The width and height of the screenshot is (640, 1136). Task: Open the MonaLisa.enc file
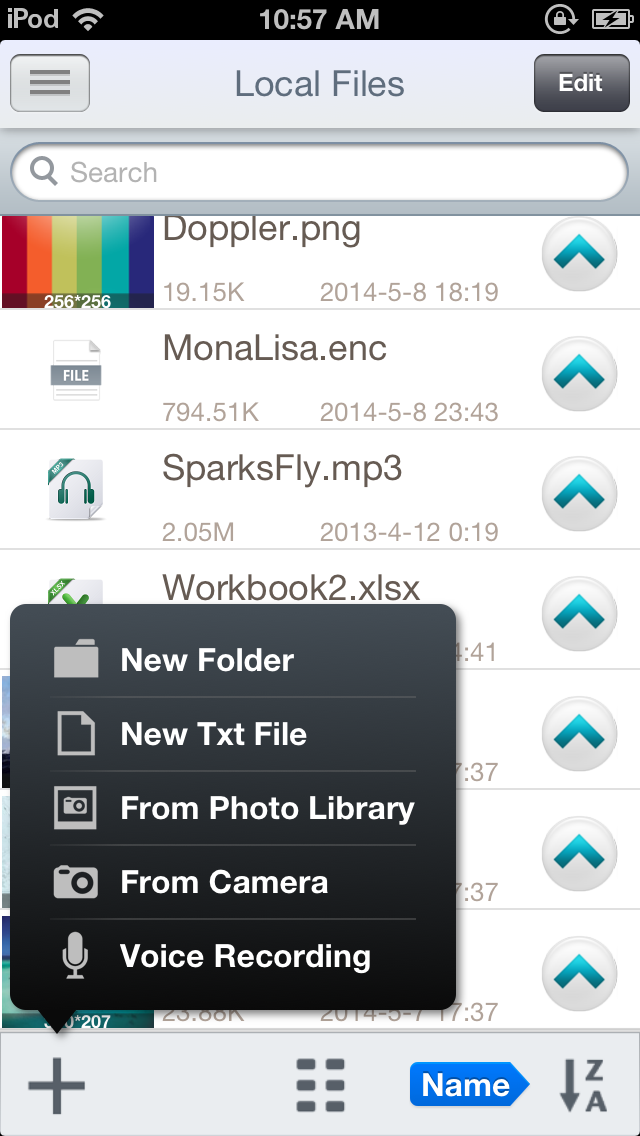320,369
